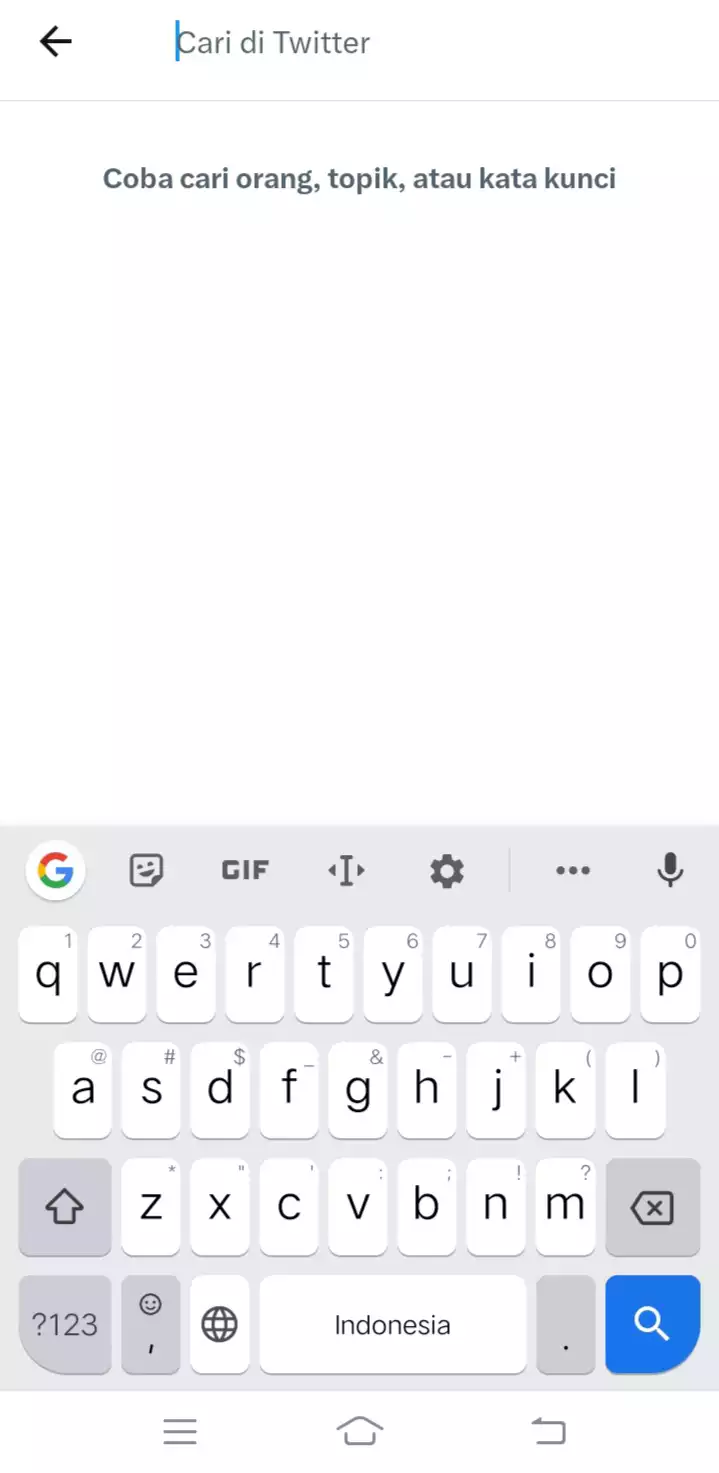Go to the home screen
The image size is (719, 1473).
click(x=360, y=1431)
